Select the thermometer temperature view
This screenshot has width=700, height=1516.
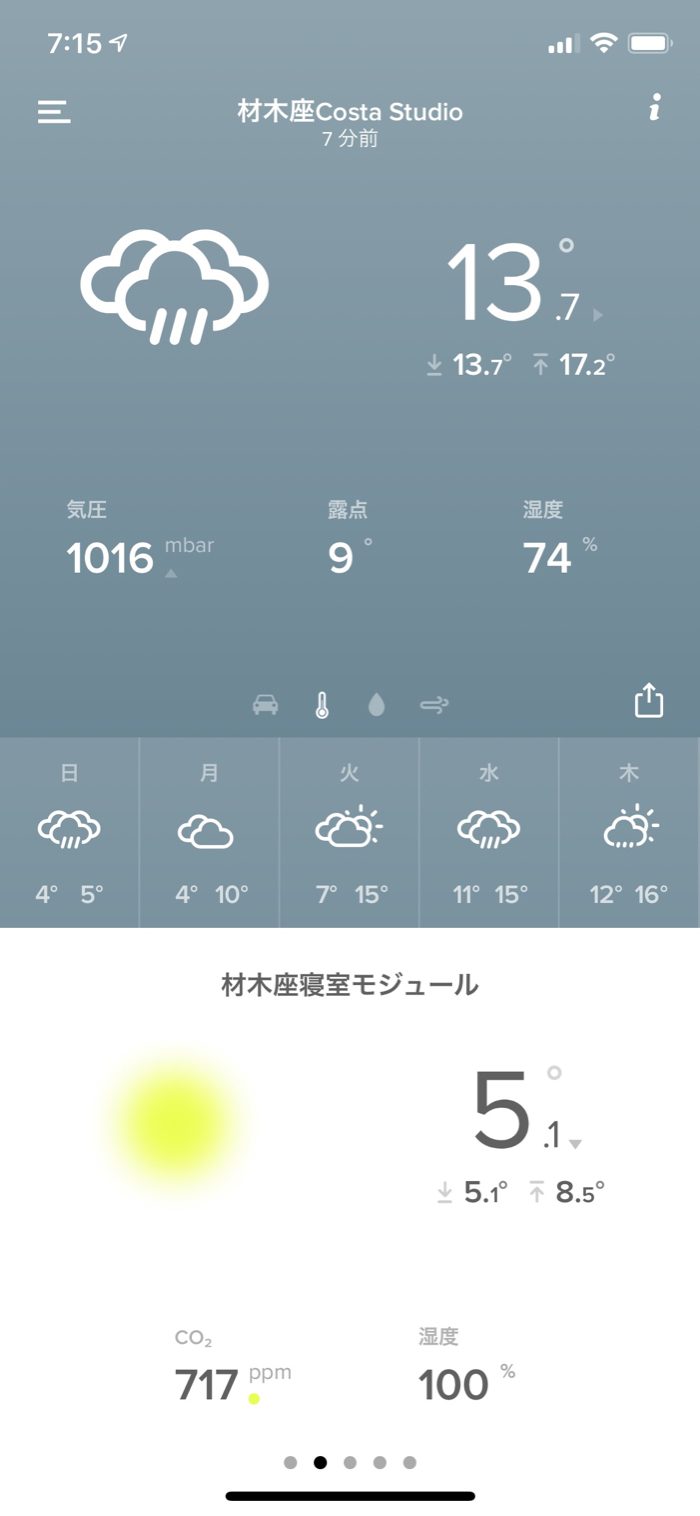click(321, 705)
